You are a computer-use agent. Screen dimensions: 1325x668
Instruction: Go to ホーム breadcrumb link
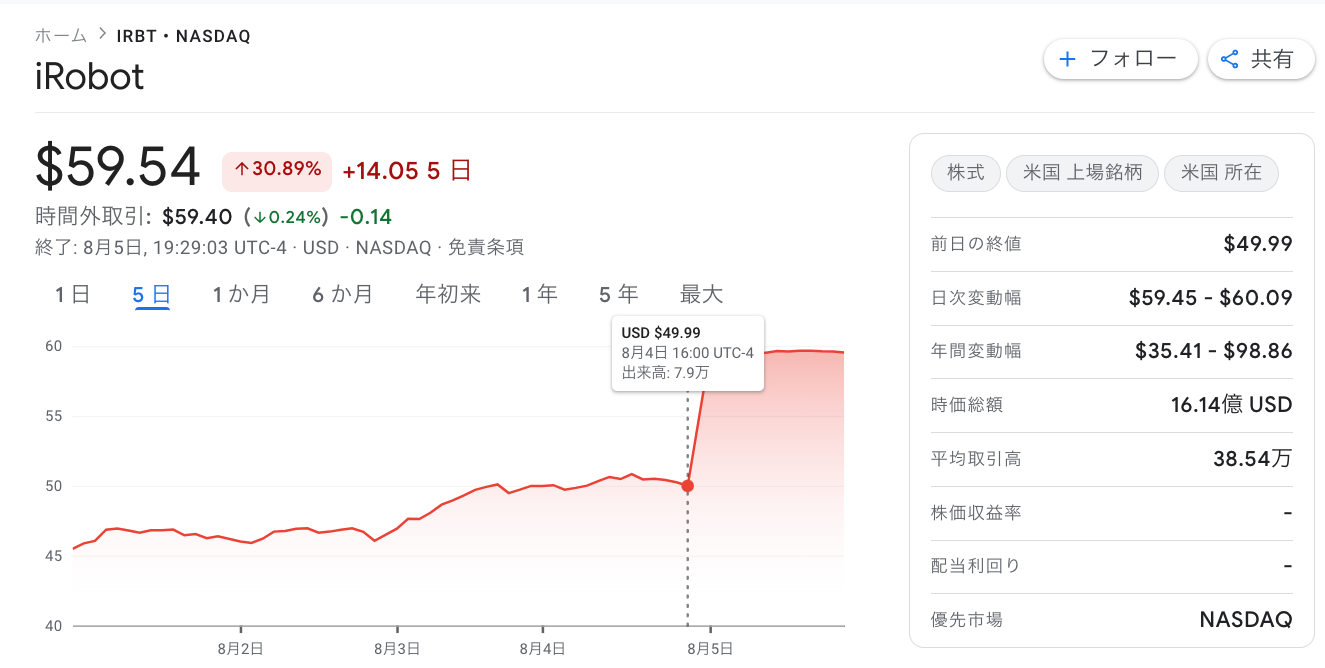[61, 36]
